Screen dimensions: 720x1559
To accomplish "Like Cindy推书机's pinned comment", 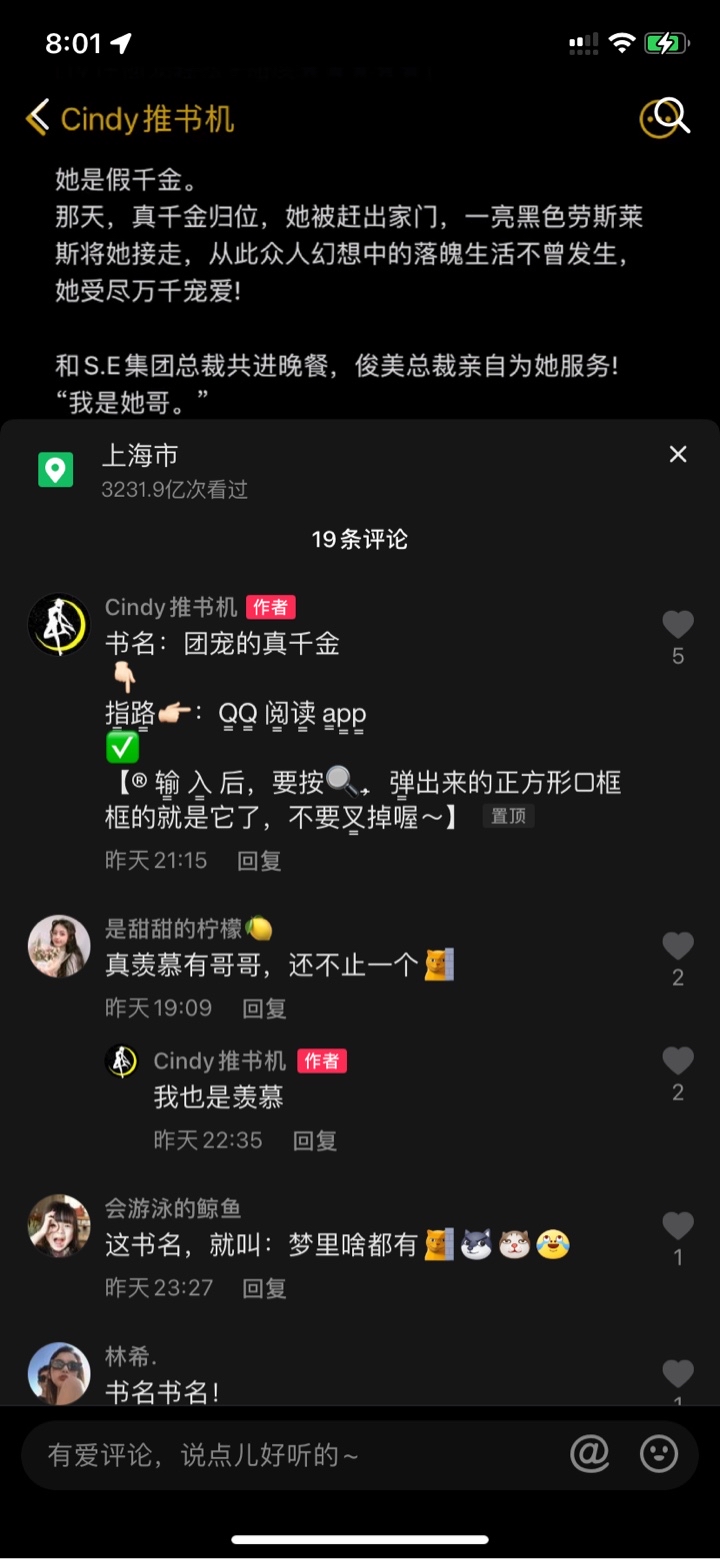I will pyautogui.click(x=678, y=626).
